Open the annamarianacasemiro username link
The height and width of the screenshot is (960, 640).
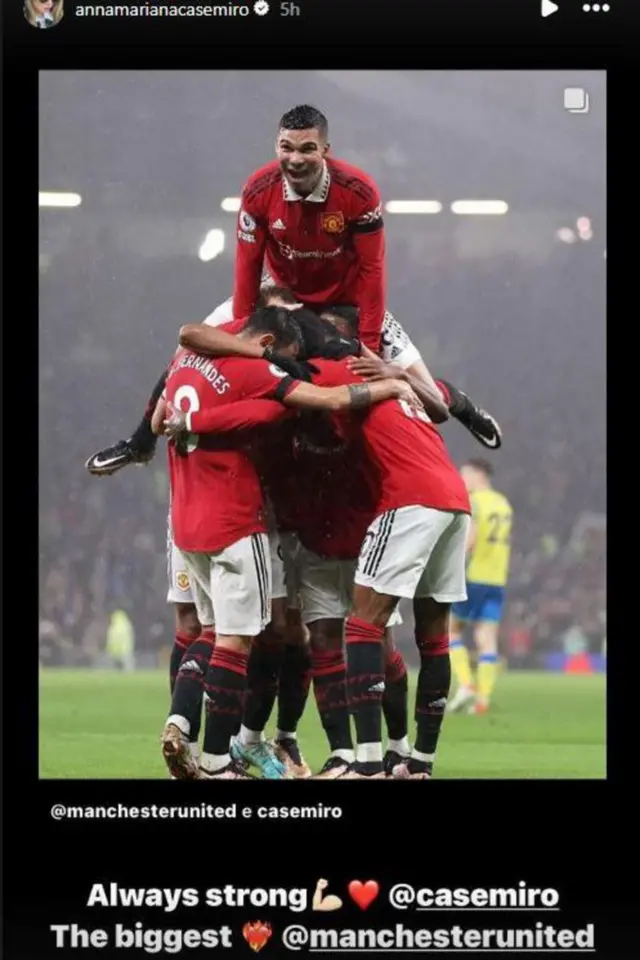pos(161,9)
